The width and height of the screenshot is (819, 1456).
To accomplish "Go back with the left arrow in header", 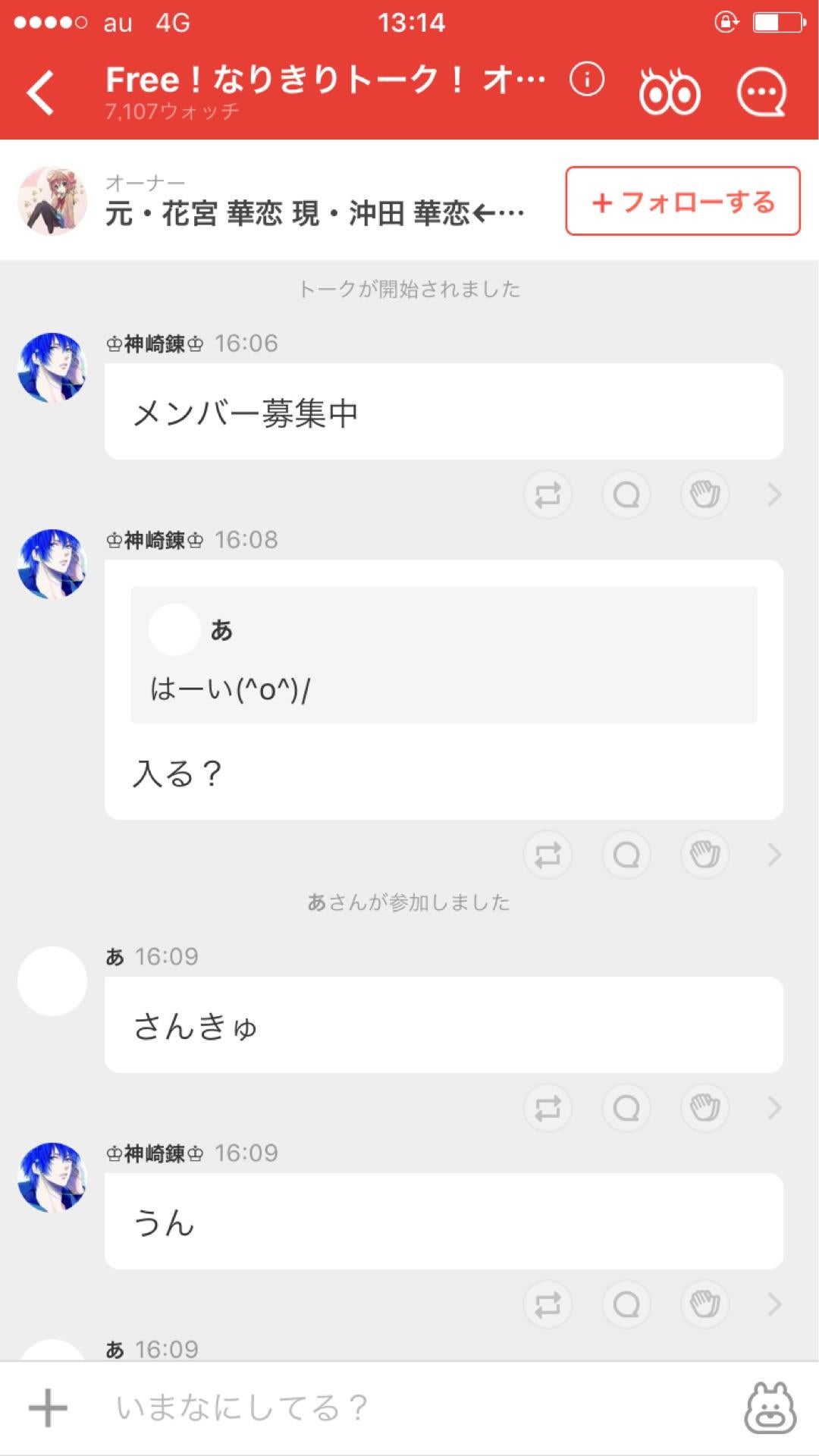I will click(41, 93).
